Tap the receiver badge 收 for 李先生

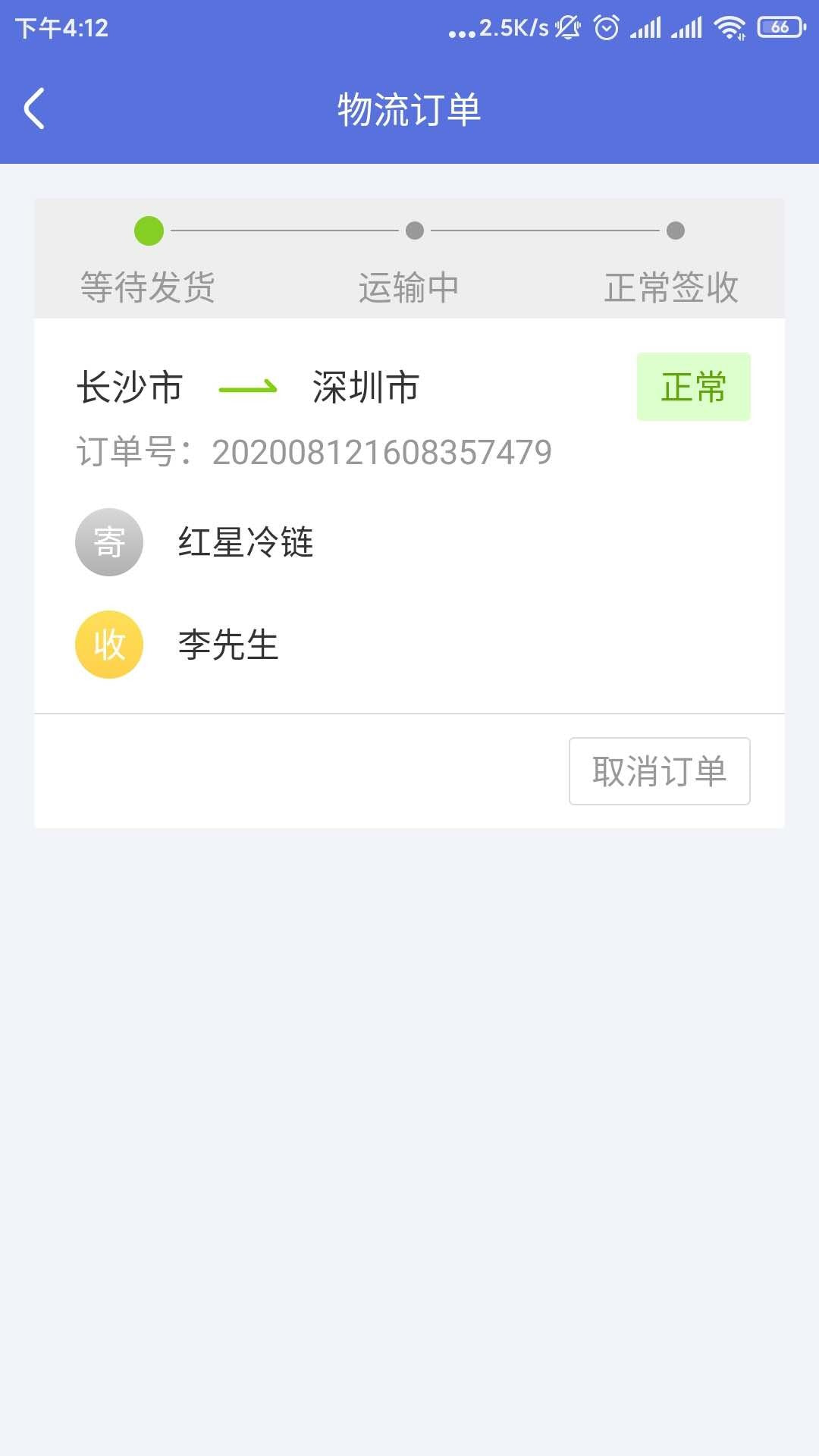108,645
